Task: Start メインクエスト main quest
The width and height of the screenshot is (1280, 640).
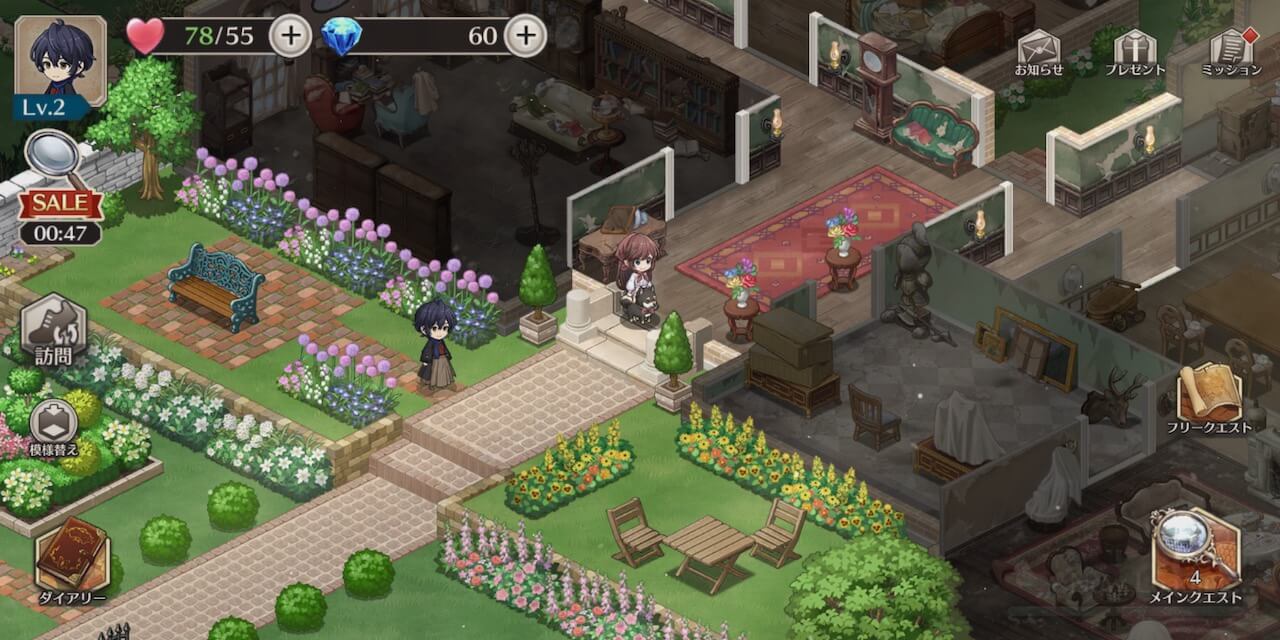Action: tap(1194, 558)
